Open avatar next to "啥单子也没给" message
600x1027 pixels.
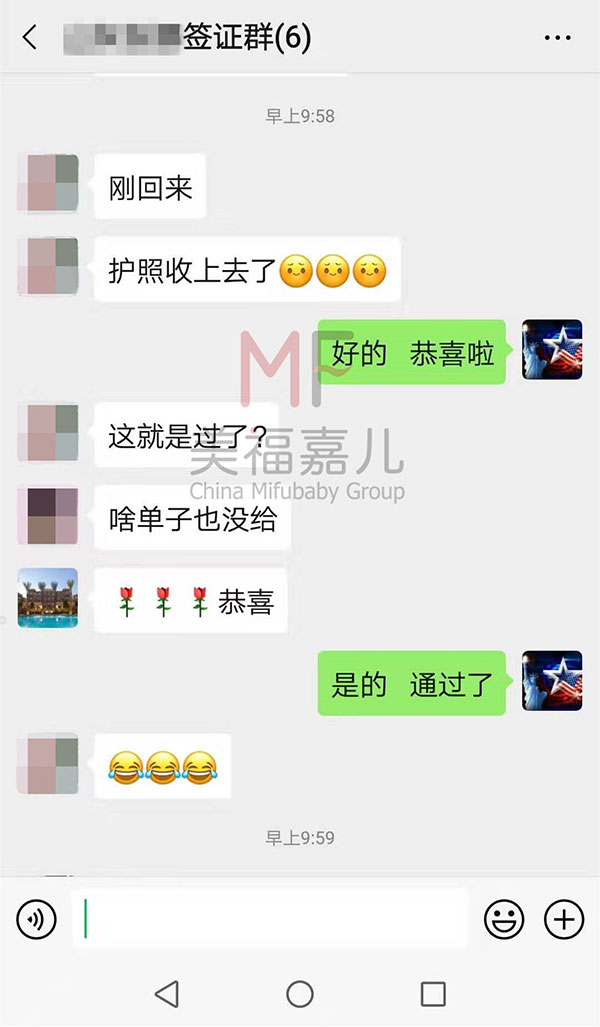click(x=47, y=516)
